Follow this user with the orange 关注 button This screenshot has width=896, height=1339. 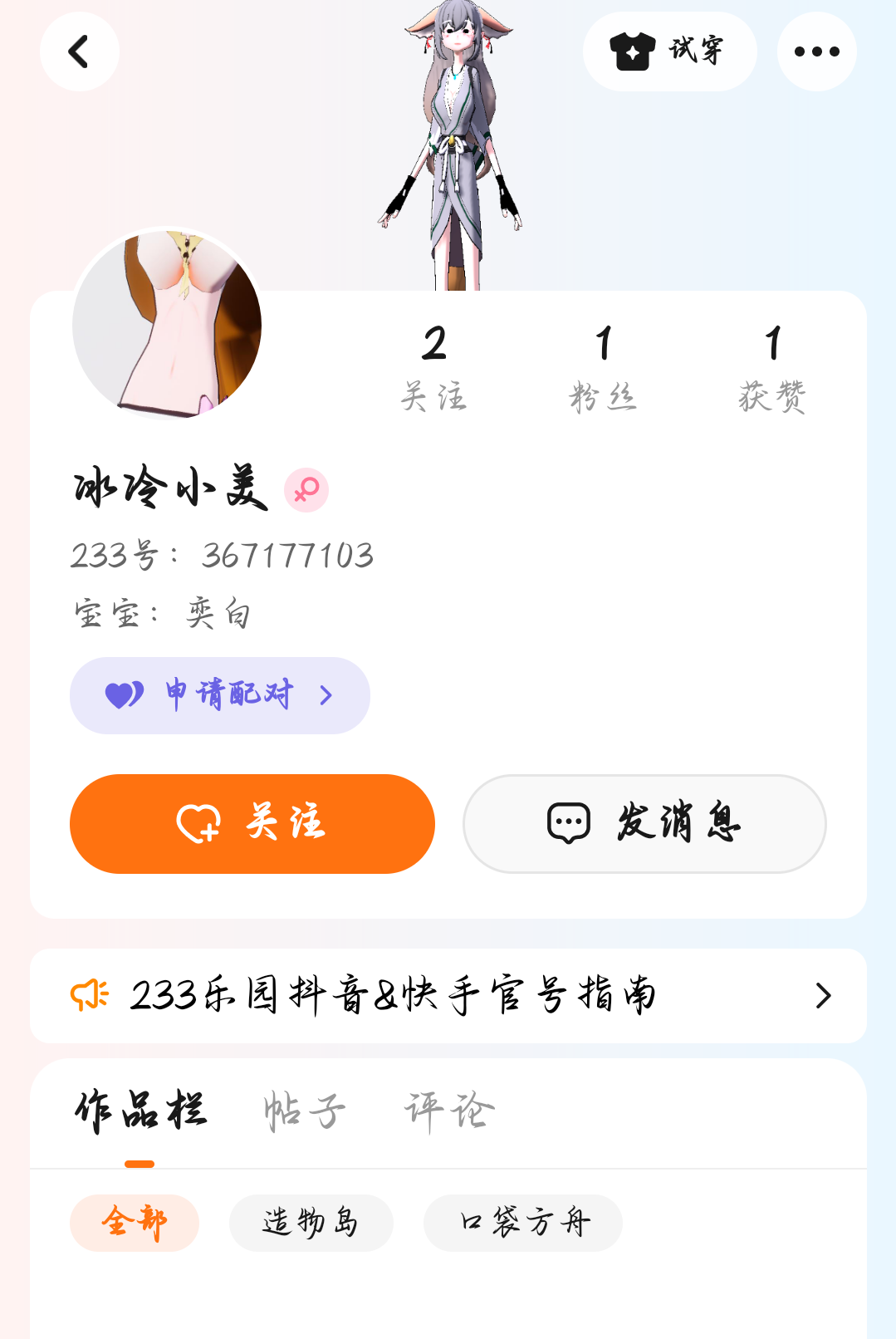[252, 823]
